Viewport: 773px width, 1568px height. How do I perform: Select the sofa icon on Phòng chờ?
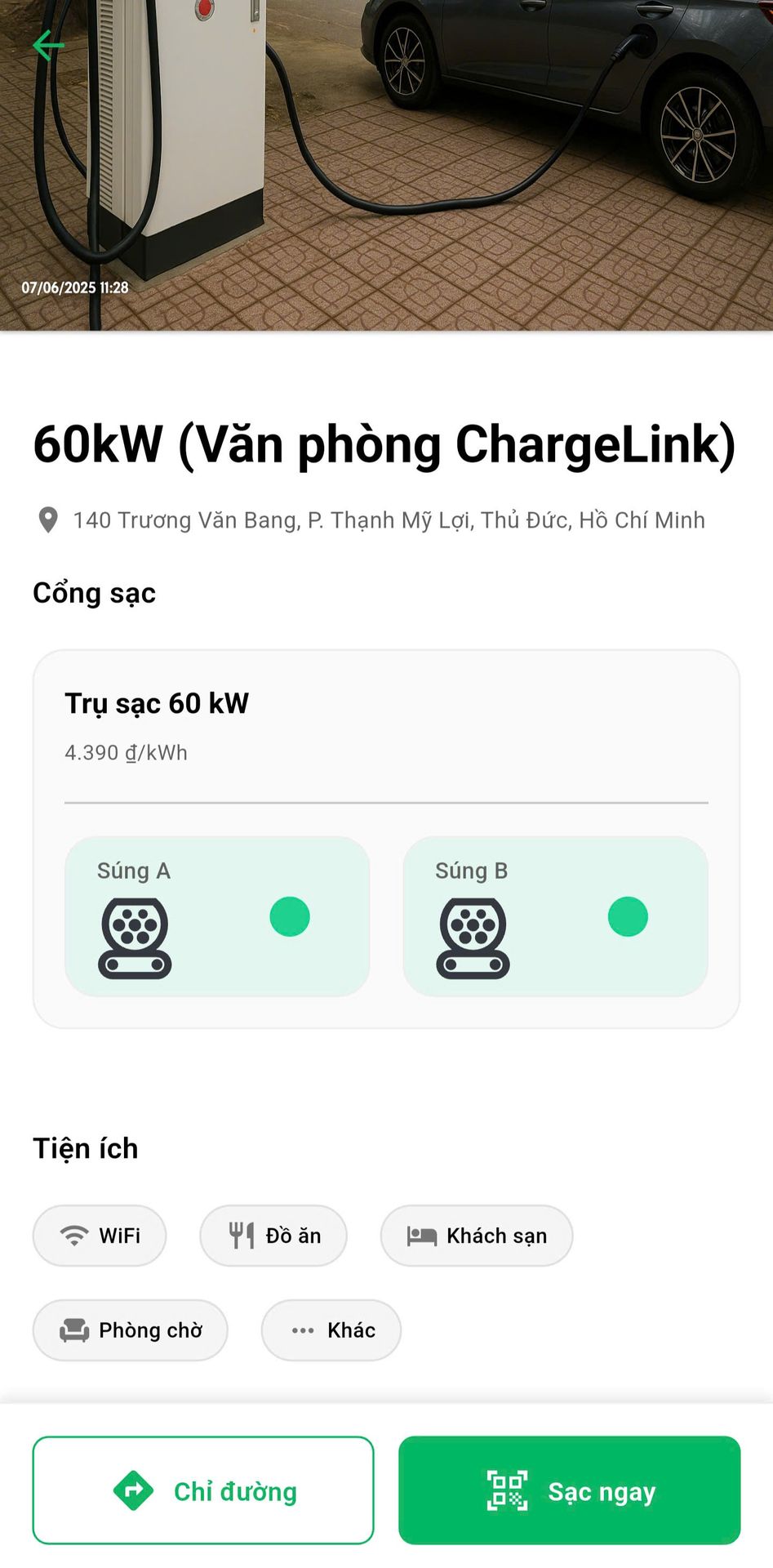pyautogui.click(x=76, y=1330)
